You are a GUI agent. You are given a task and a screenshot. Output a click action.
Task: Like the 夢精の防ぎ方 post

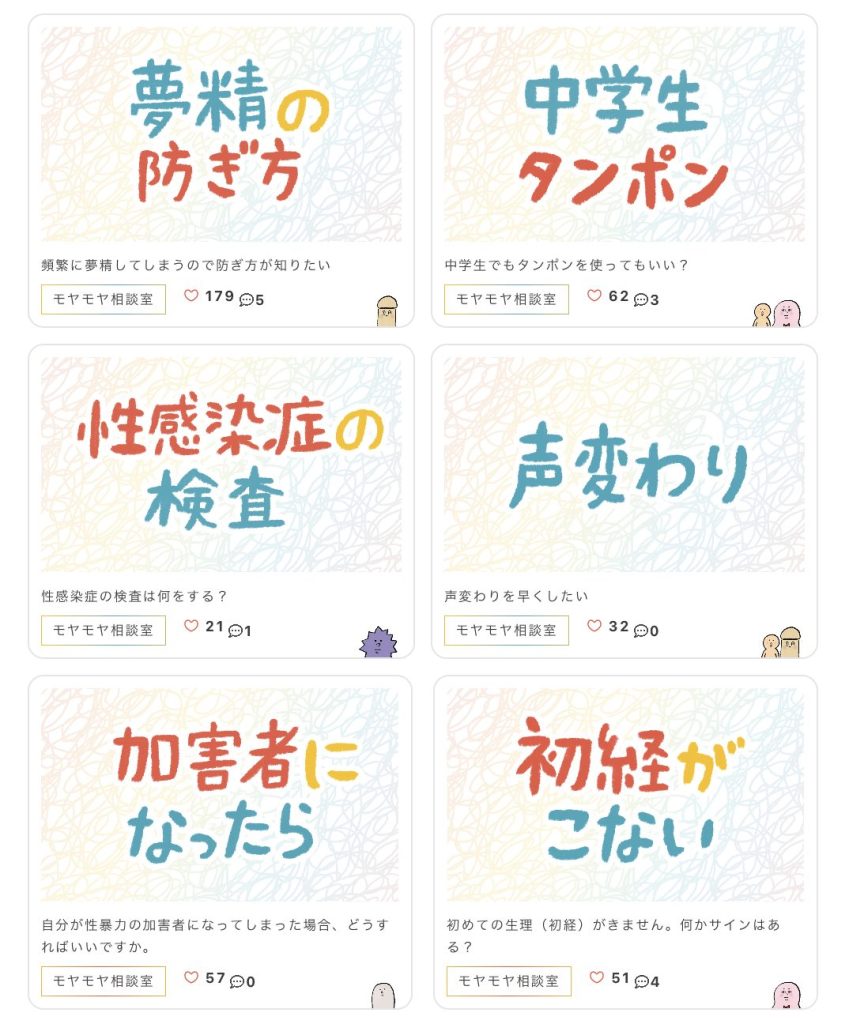click(191, 296)
